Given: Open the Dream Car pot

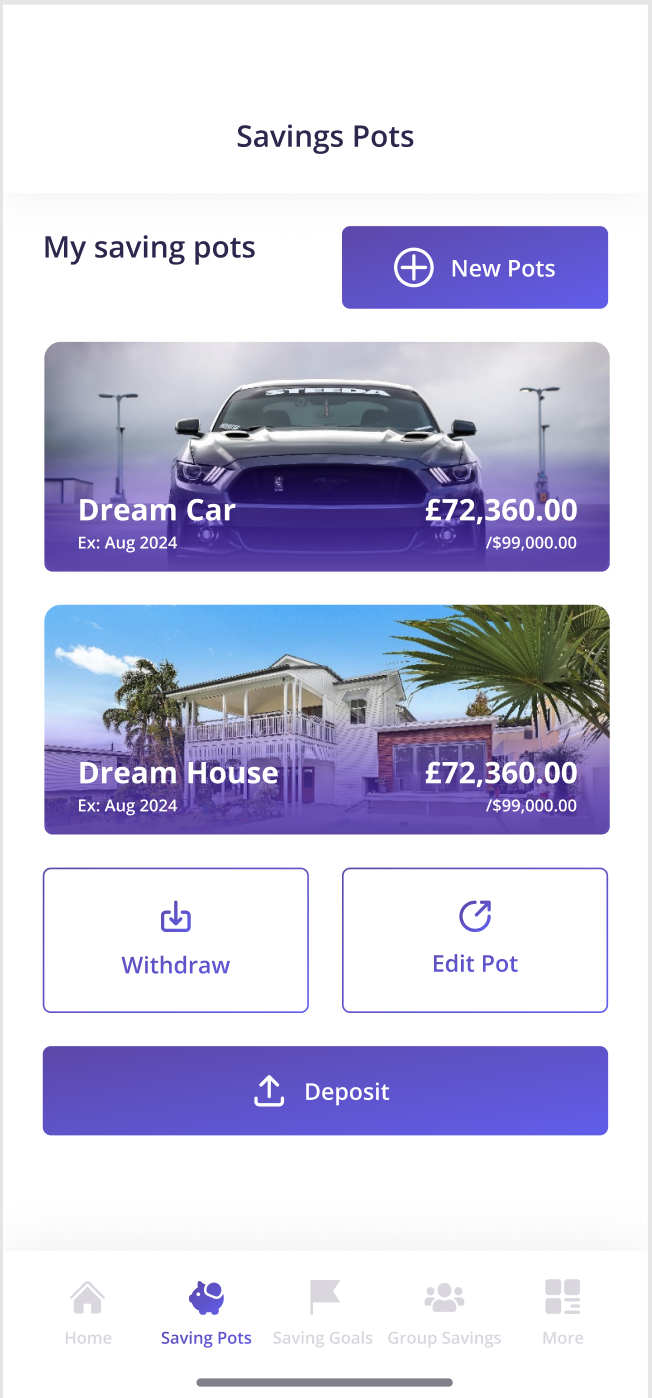Looking at the screenshot, I should (326, 457).
